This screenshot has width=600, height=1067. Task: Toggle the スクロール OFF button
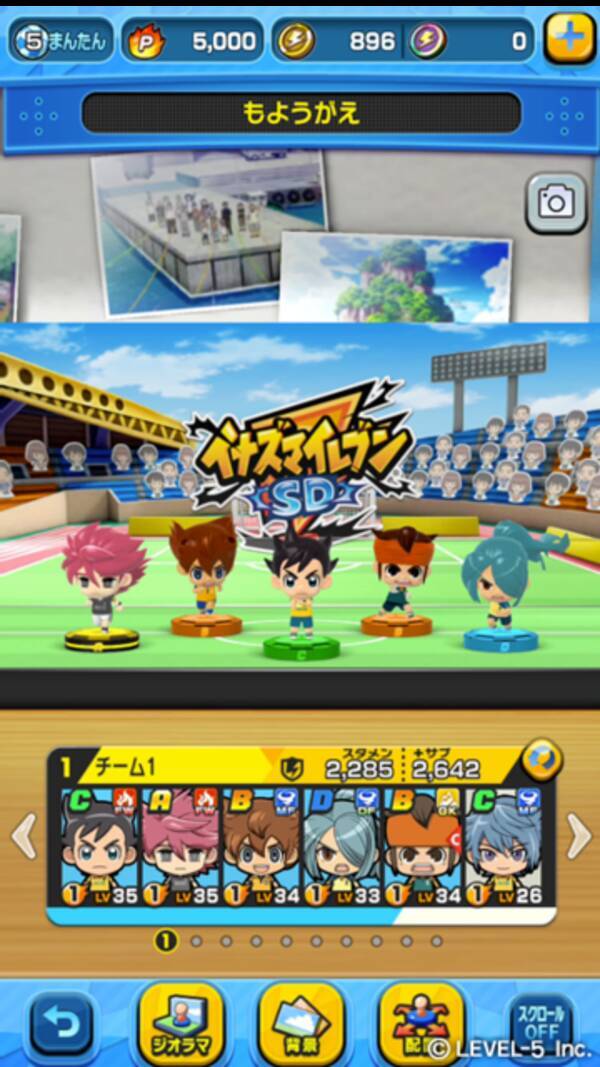(x=541, y=1023)
